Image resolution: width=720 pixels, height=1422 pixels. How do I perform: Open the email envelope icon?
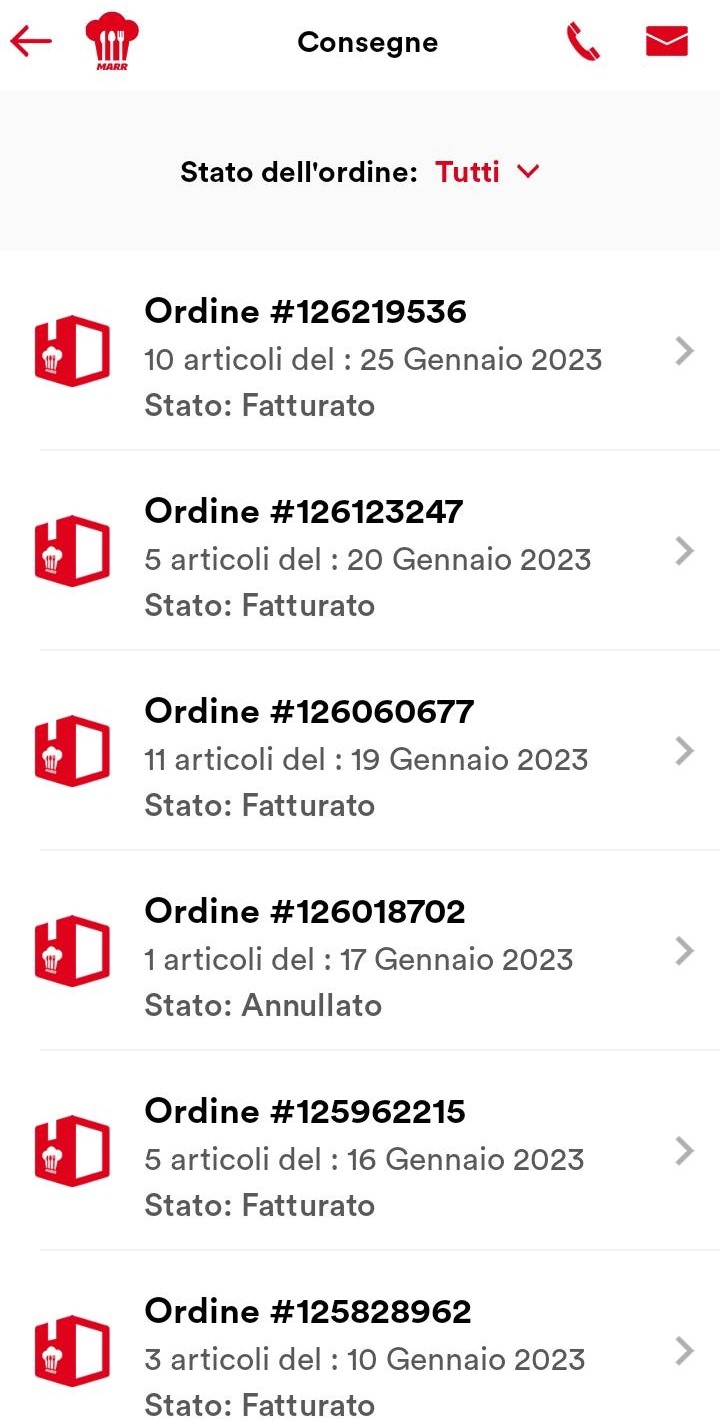tap(666, 42)
